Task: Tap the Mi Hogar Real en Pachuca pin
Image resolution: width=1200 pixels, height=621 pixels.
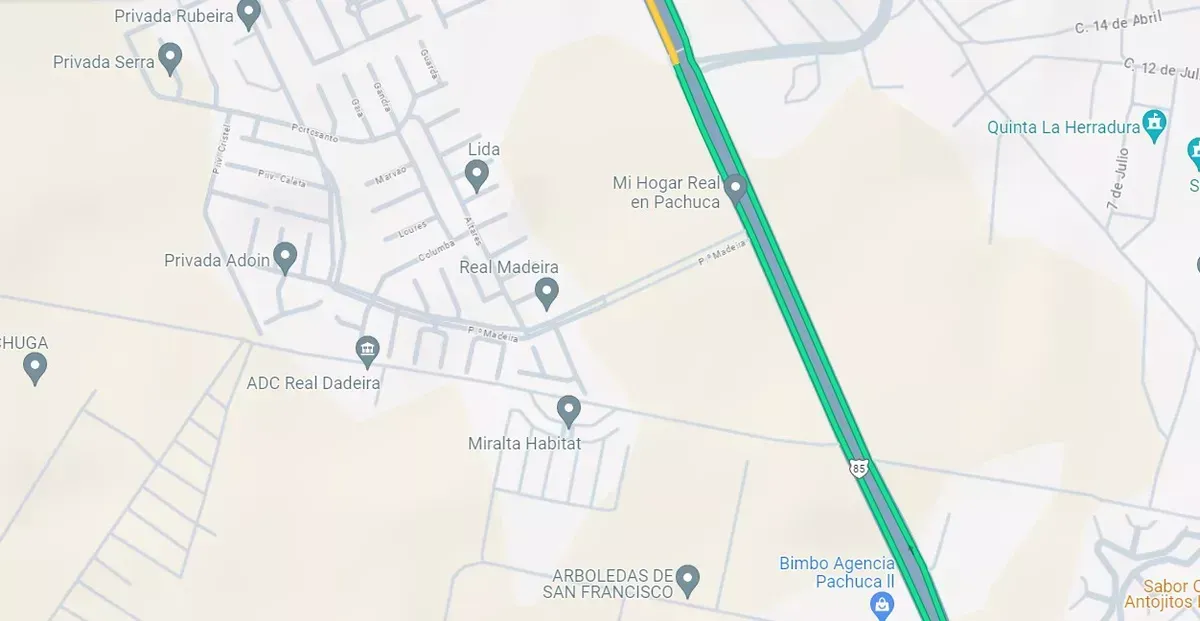Action: 736,187
